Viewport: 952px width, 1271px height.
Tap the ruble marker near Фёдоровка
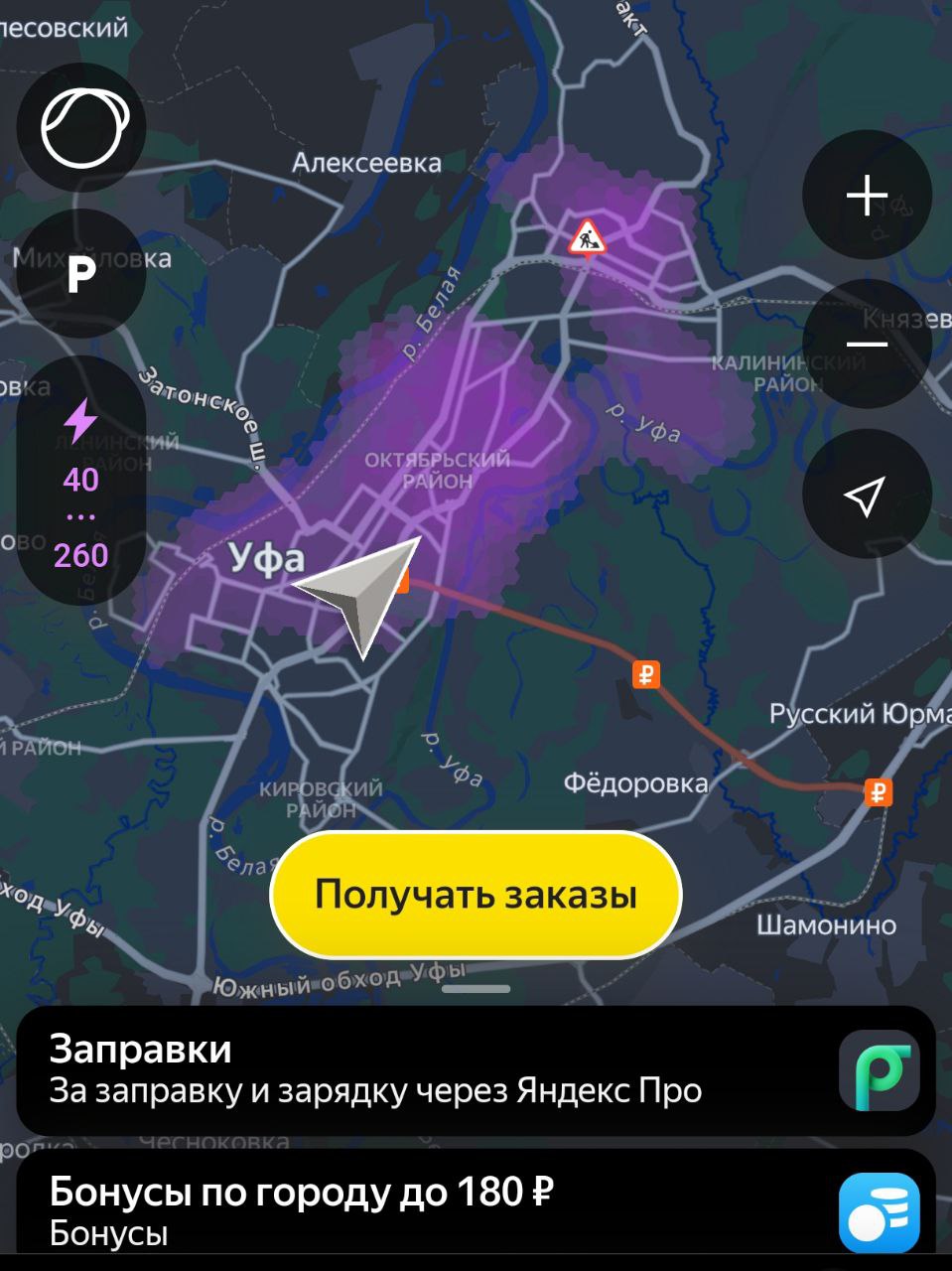coord(646,675)
